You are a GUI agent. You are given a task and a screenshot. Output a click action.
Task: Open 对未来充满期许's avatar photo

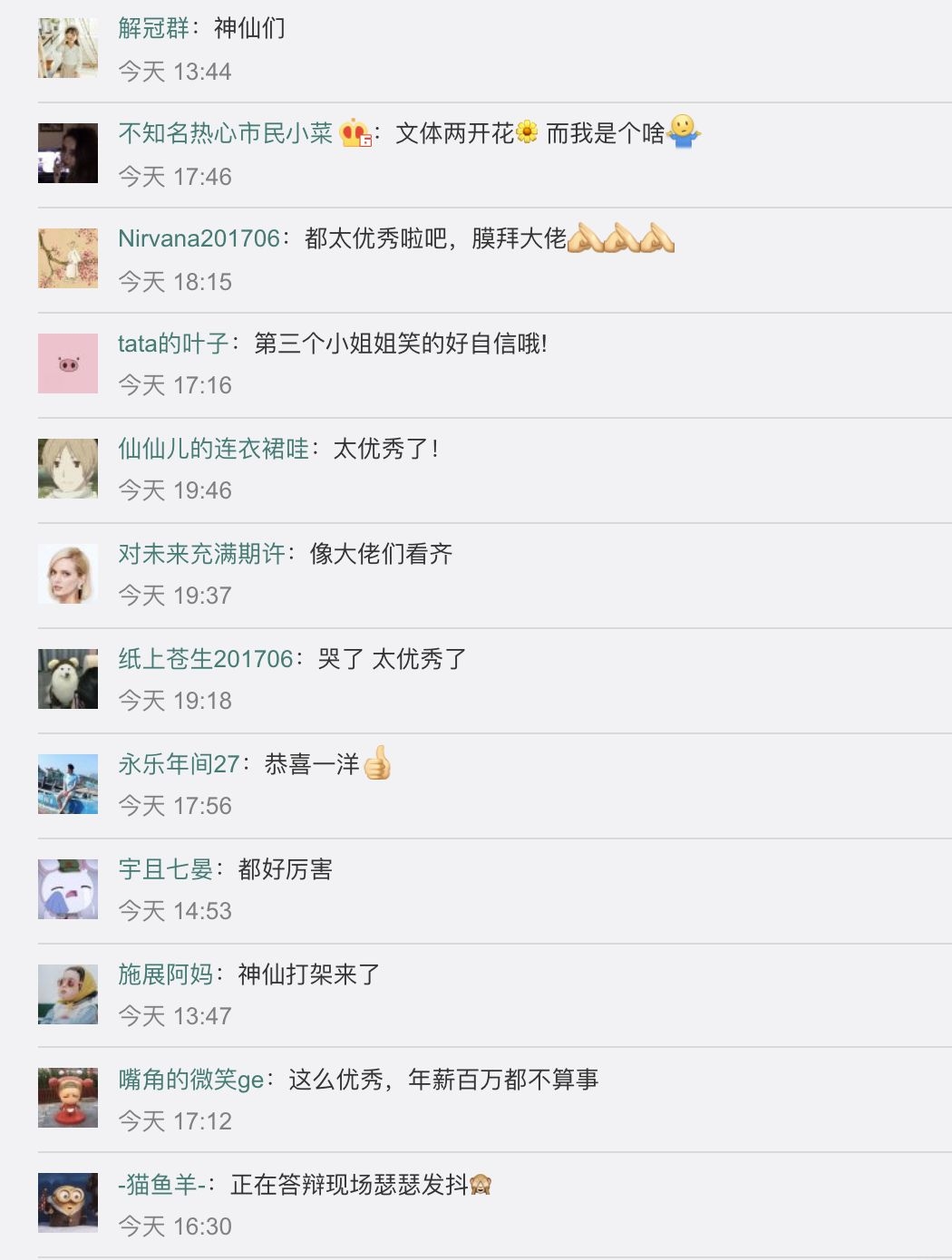68,574
